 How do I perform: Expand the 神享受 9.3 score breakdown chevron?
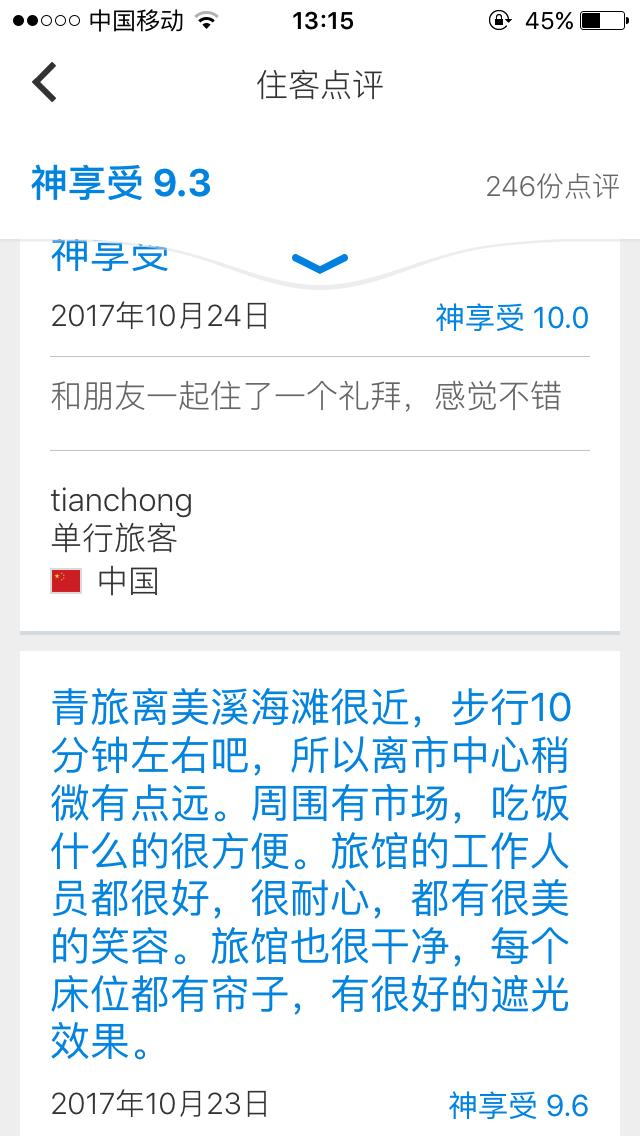pyautogui.click(x=320, y=264)
